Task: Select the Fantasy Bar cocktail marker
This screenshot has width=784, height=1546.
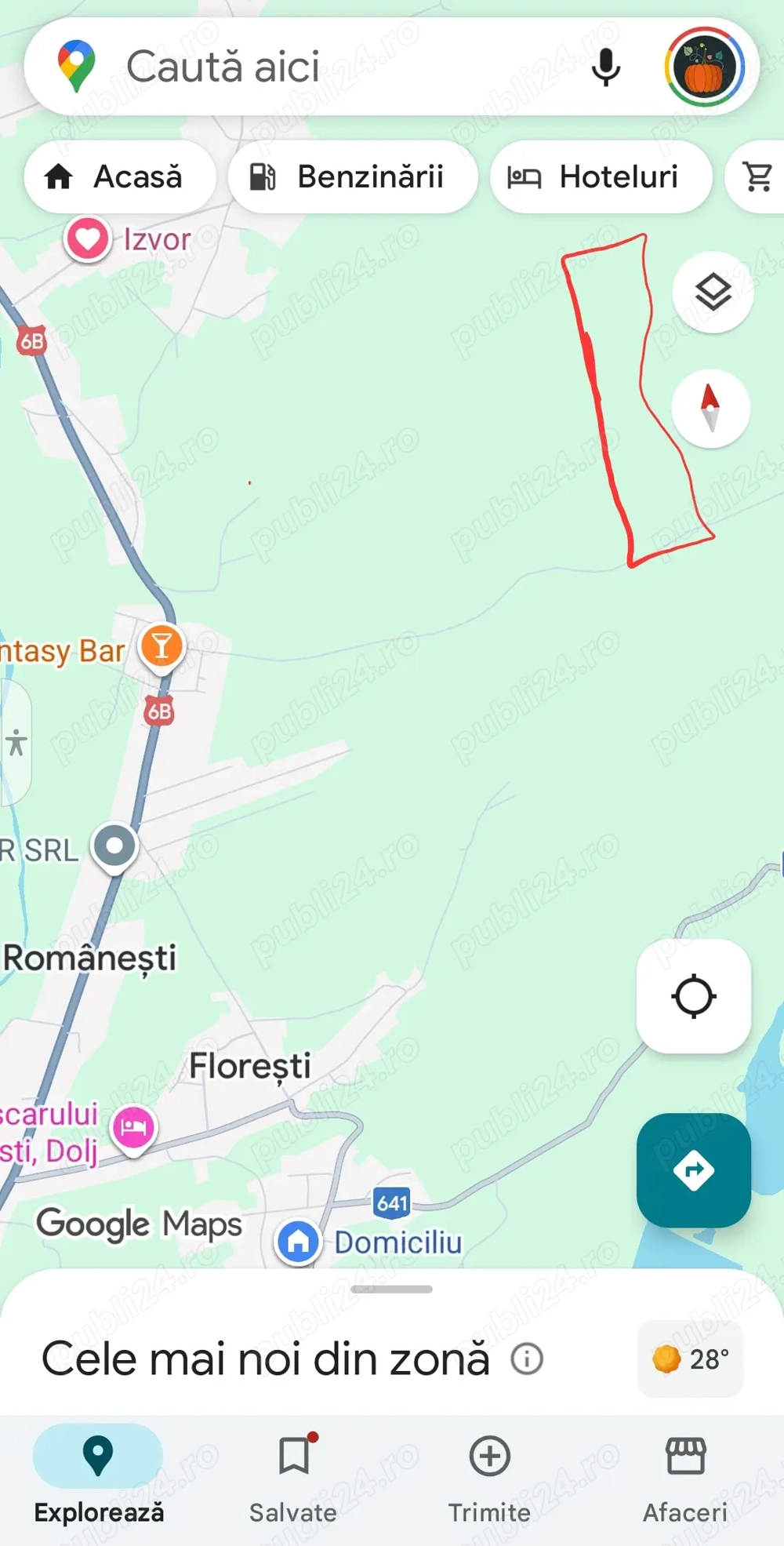Action: [x=162, y=646]
